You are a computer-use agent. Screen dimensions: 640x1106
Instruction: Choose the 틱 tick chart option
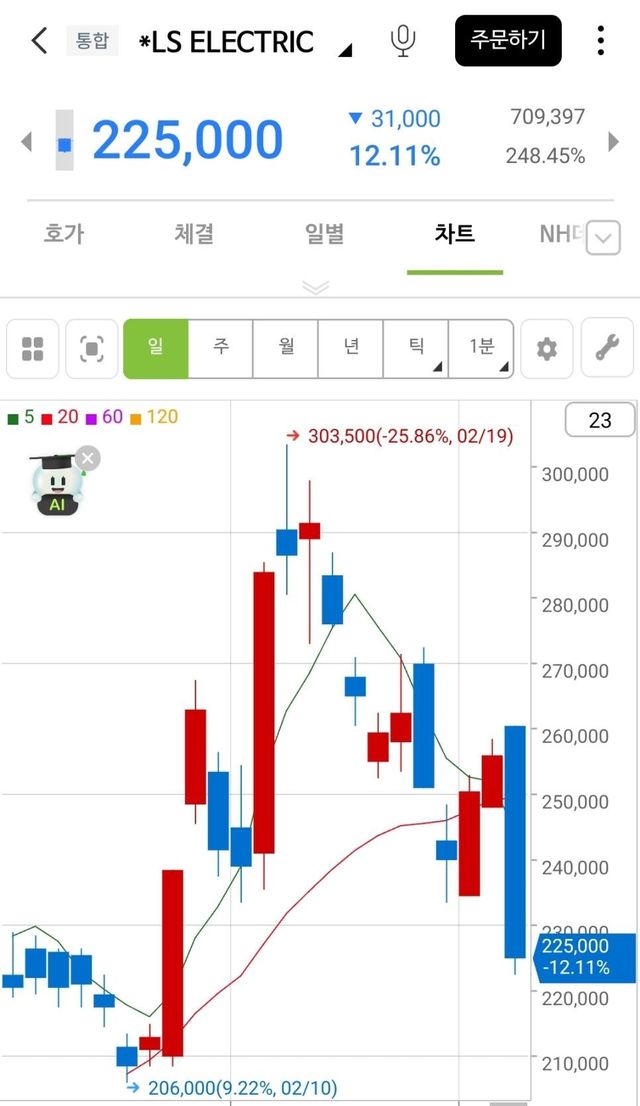tap(416, 348)
